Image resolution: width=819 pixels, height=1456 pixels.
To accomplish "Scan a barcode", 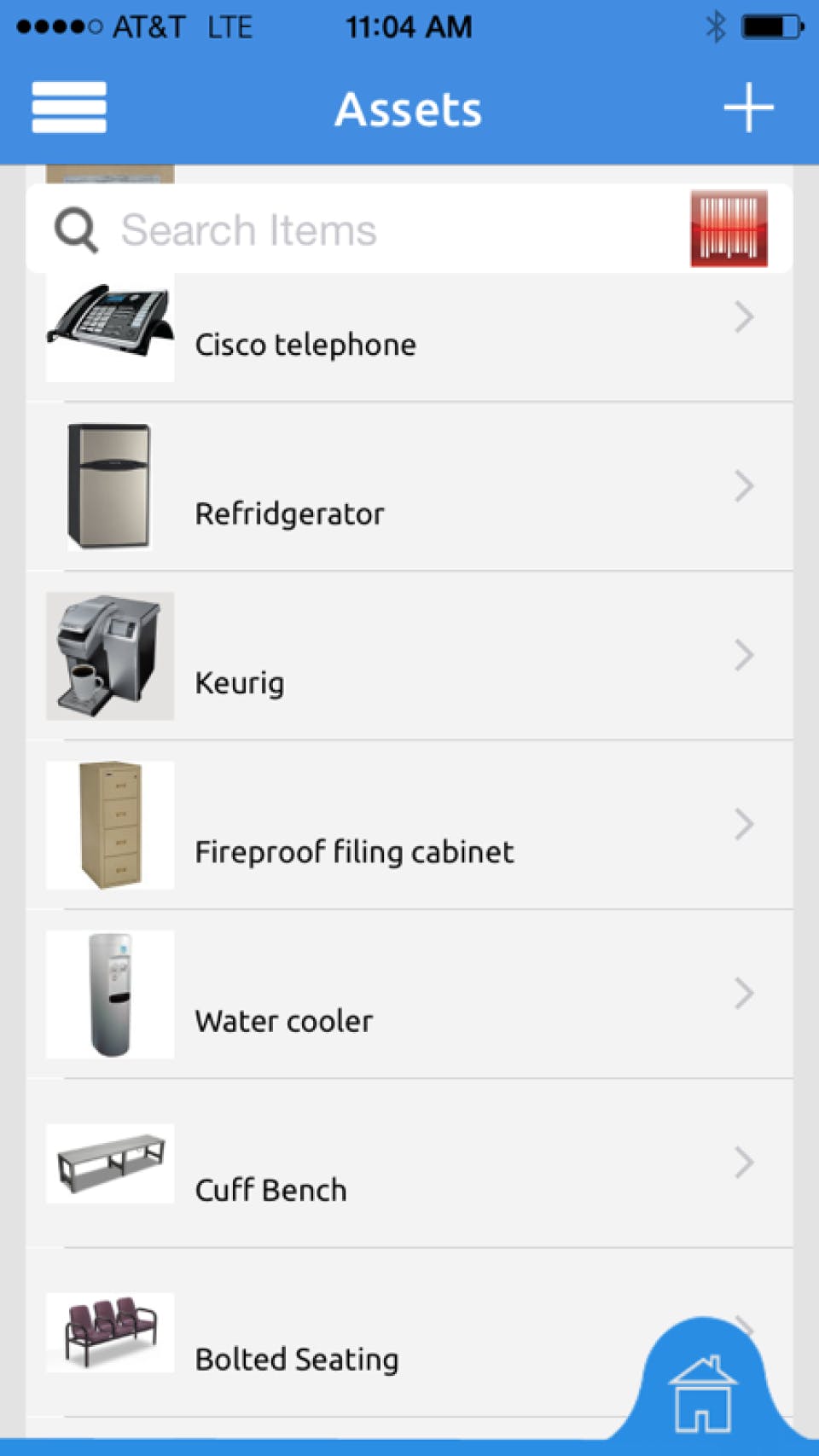I will pos(729,229).
